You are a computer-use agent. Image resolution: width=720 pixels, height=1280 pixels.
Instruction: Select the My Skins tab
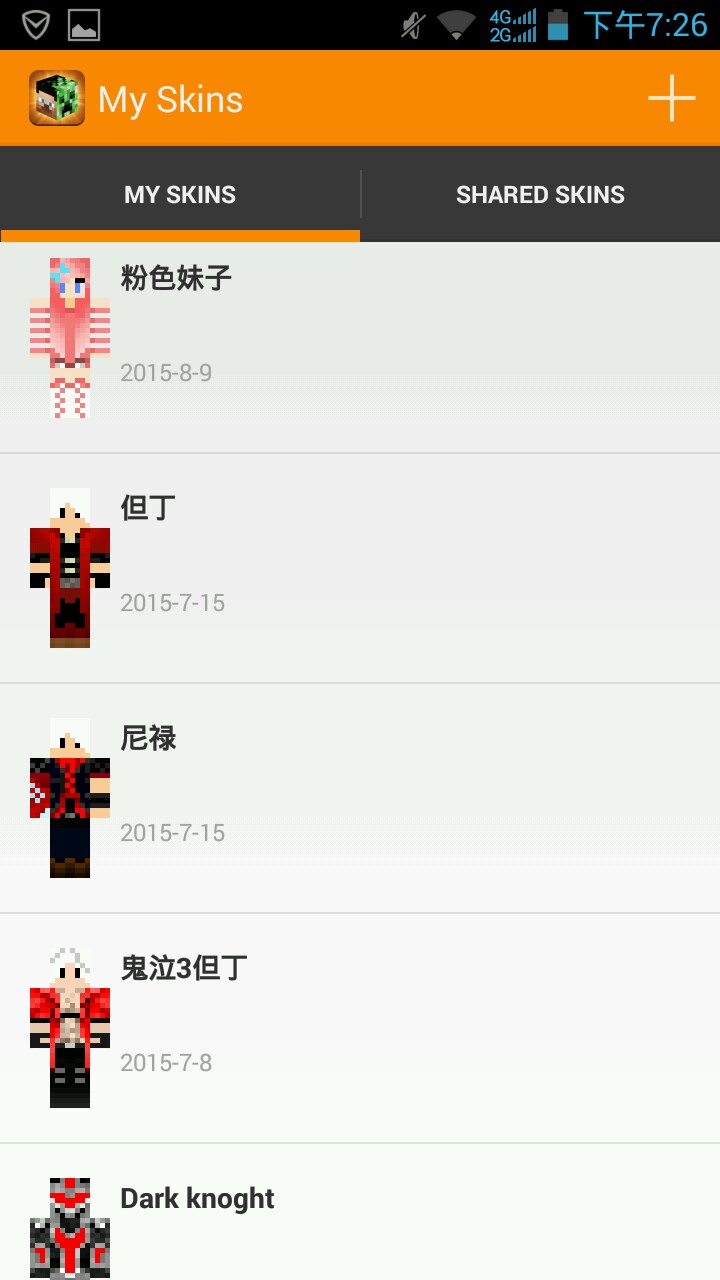pos(180,194)
